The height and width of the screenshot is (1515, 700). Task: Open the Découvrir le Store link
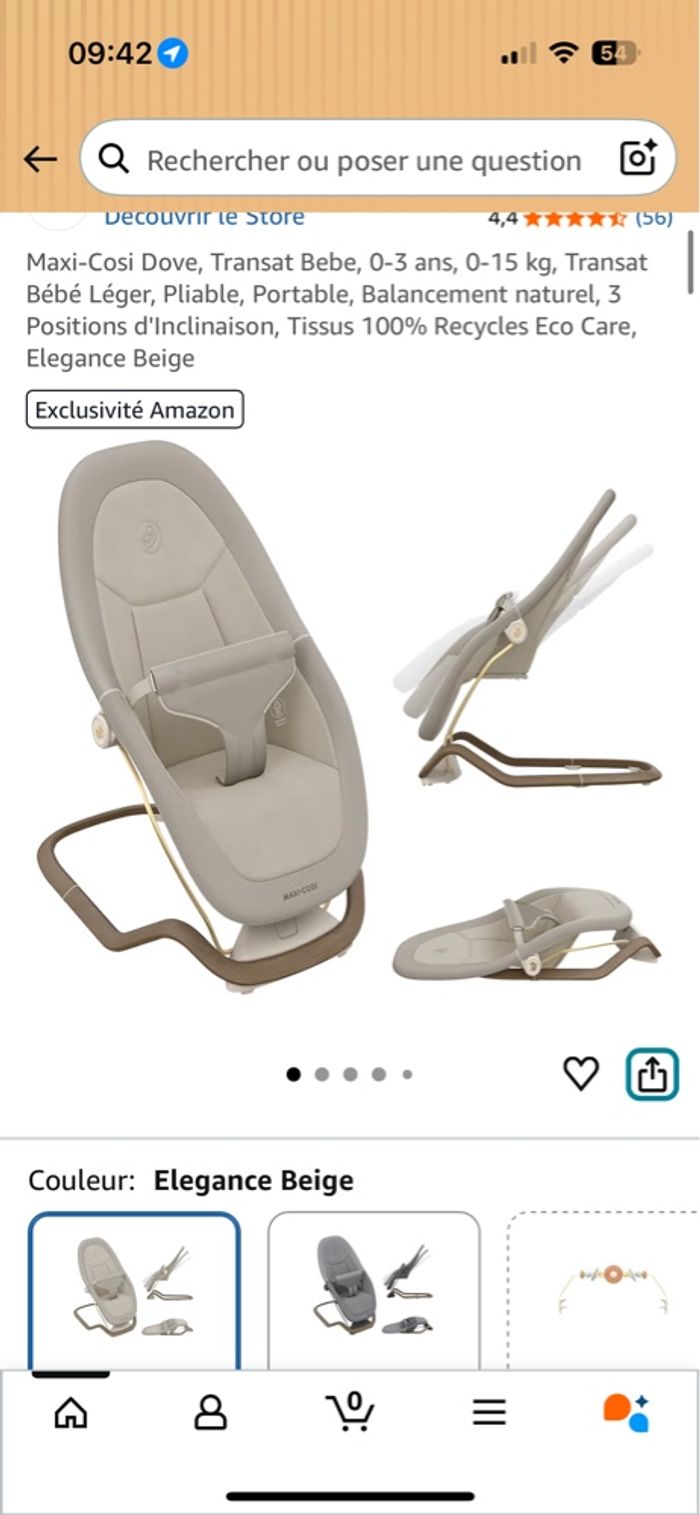pyautogui.click(x=204, y=217)
